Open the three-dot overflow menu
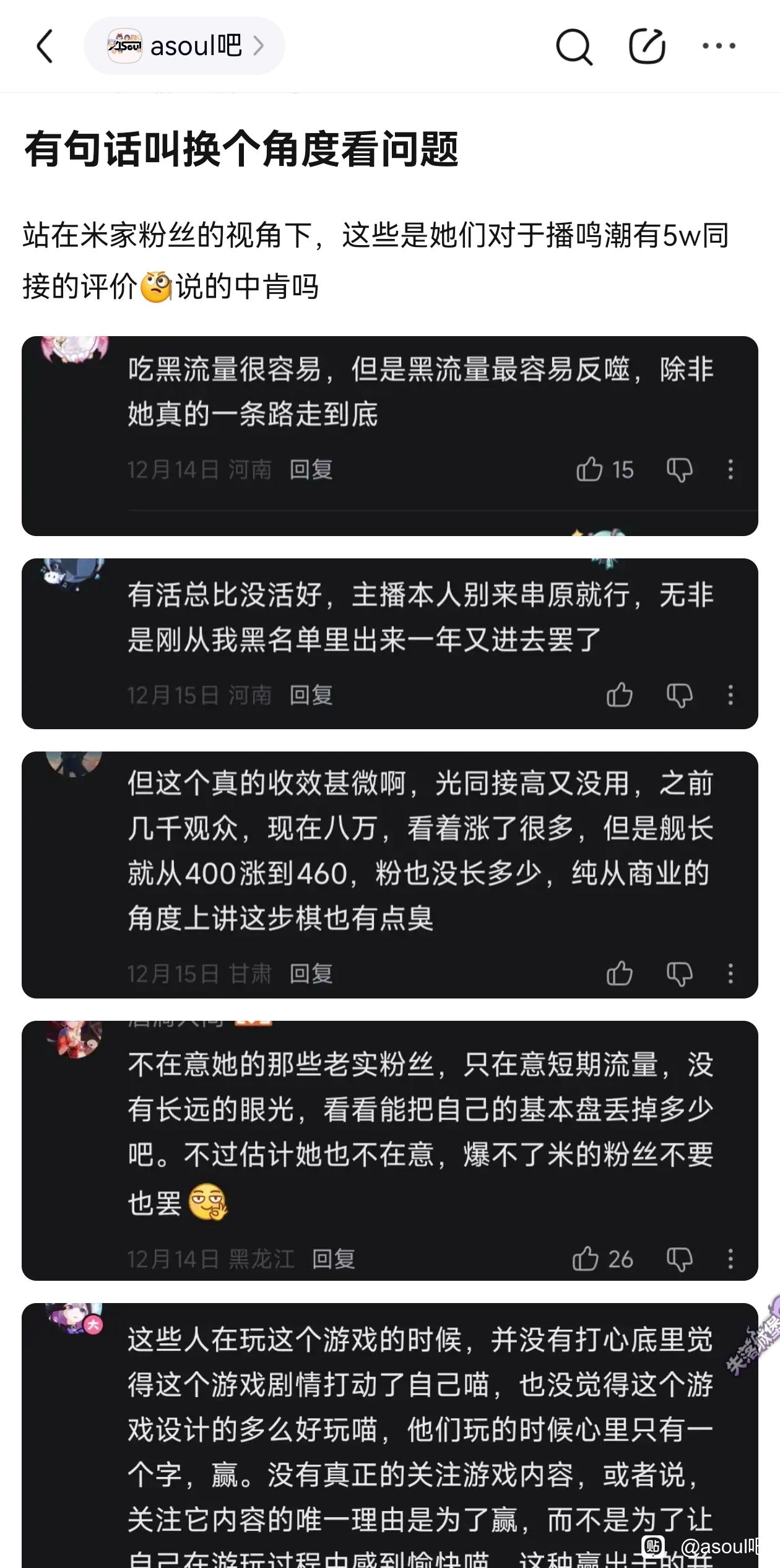The width and height of the screenshot is (780, 1568). click(719, 46)
